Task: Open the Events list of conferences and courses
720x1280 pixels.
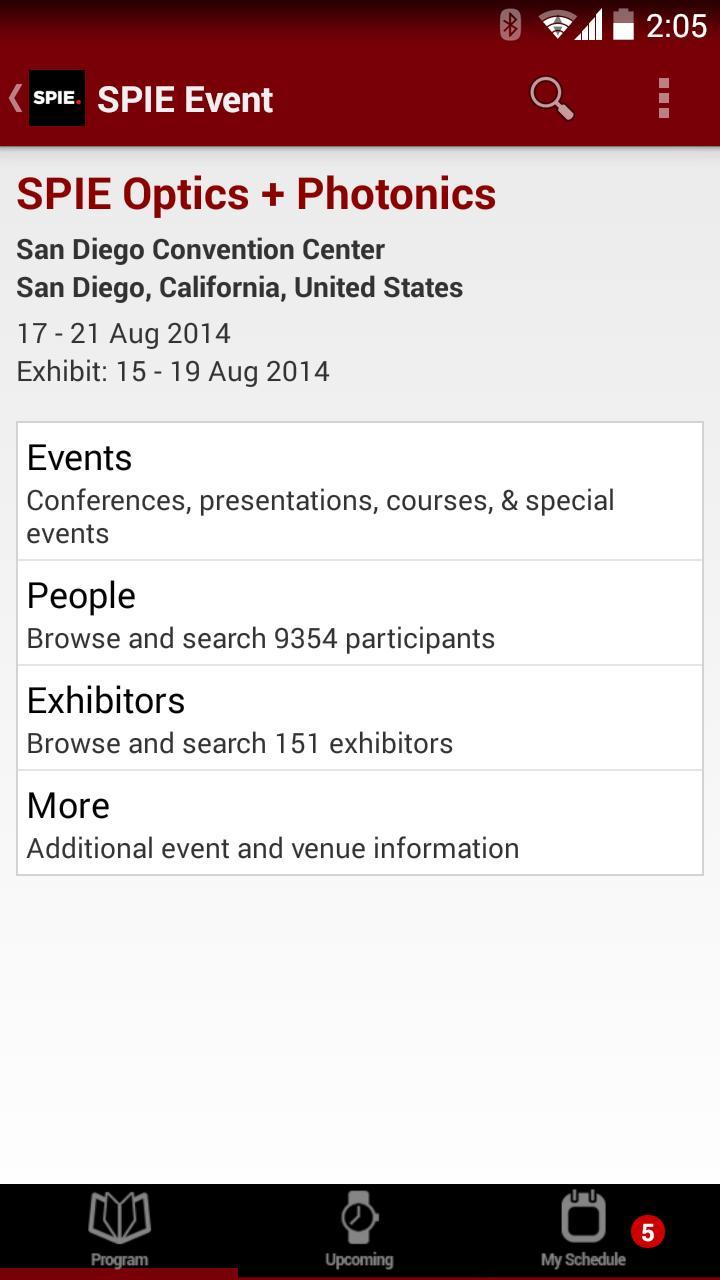Action: pyautogui.click(x=360, y=492)
